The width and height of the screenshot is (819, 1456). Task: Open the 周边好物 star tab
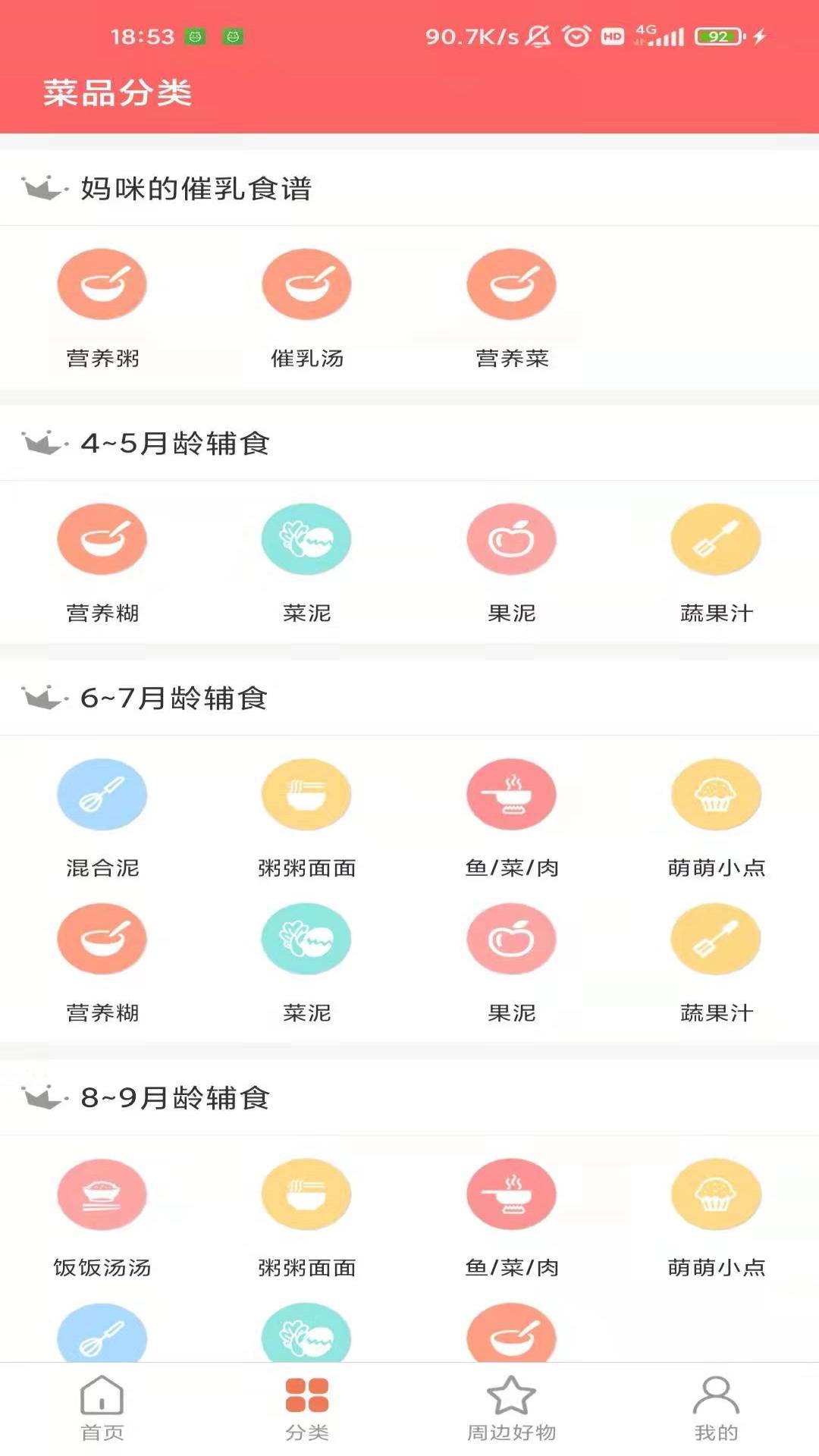tap(512, 1412)
